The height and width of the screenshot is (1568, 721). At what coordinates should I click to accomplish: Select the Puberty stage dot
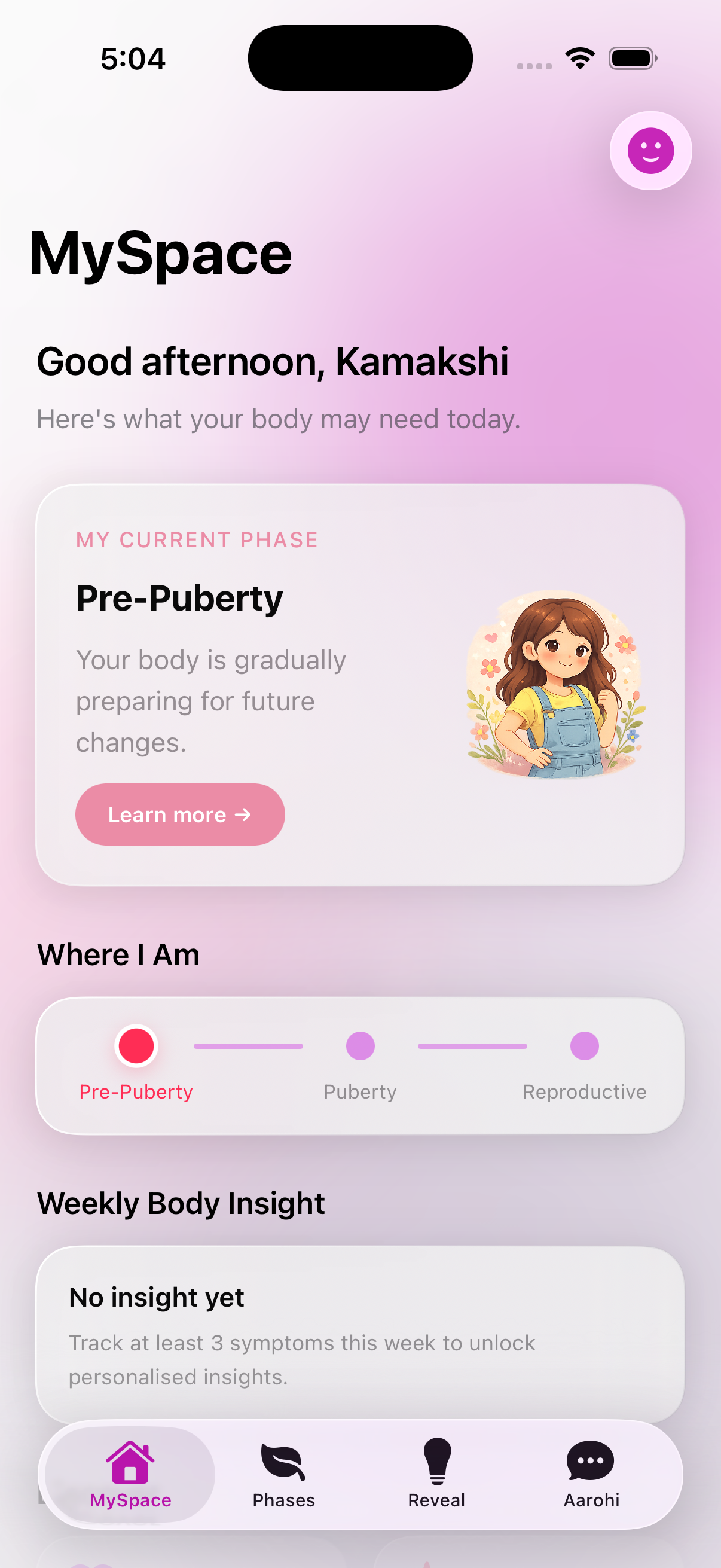click(x=360, y=1046)
